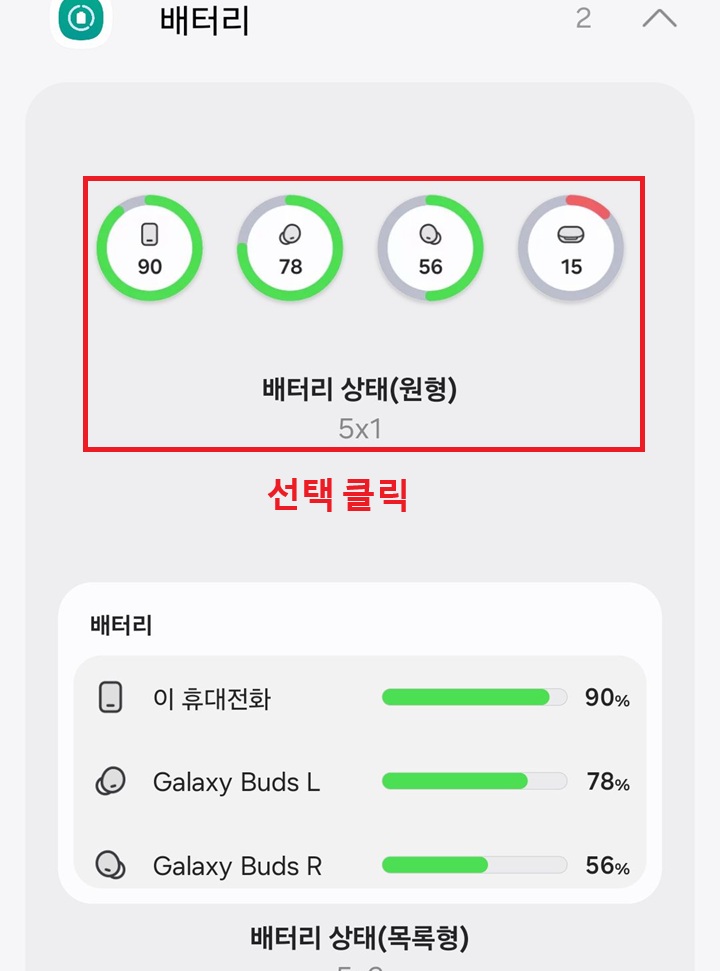Click the Galaxy Buds R earbud icon

112,865
